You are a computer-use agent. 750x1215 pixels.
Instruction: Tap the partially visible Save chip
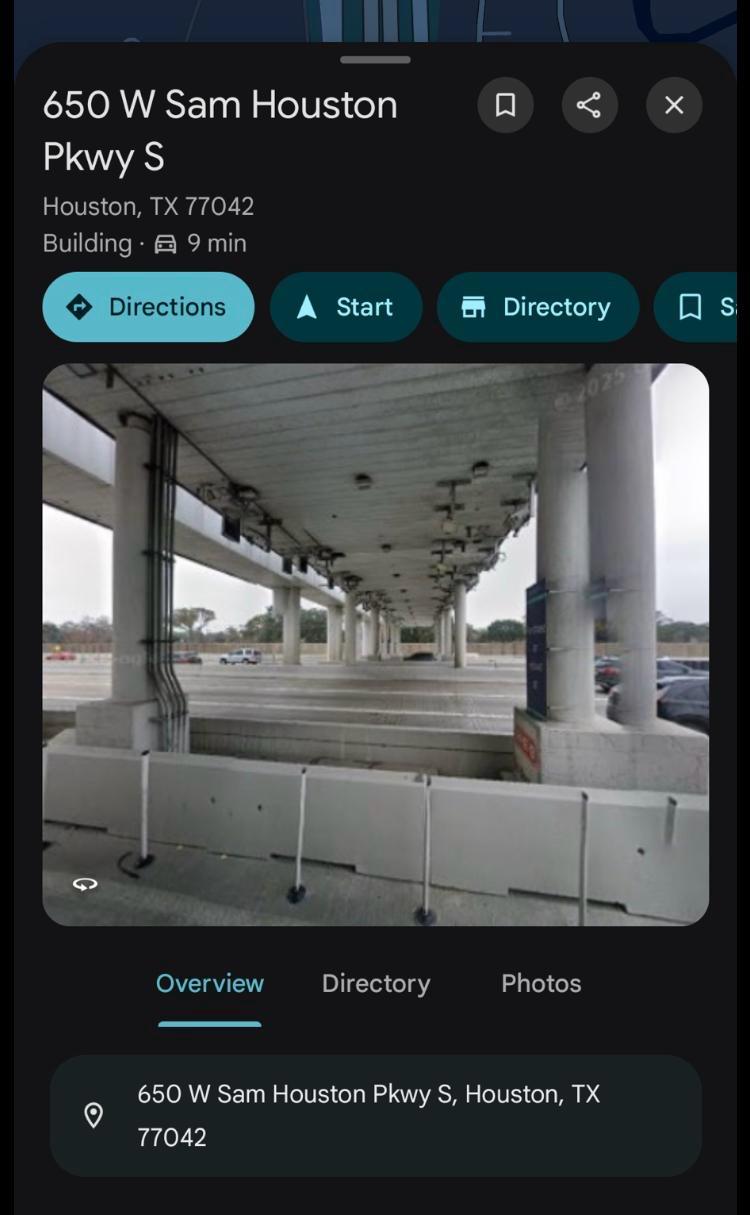(700, 307)
